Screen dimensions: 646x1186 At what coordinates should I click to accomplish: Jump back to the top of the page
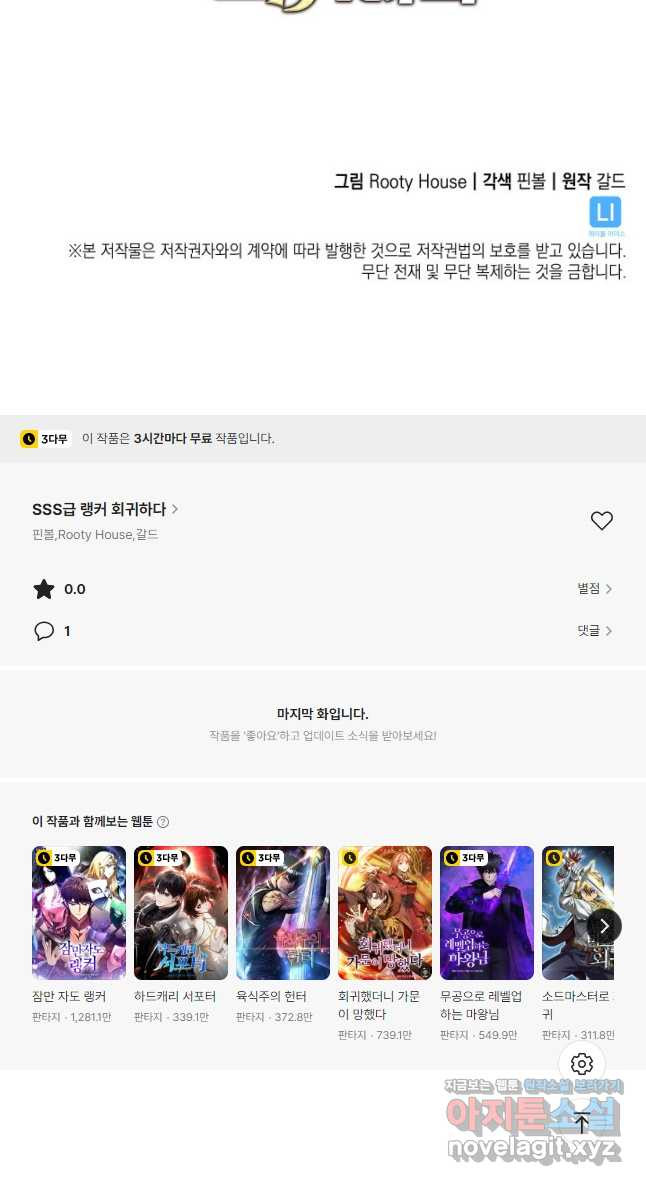point(582,1122)
